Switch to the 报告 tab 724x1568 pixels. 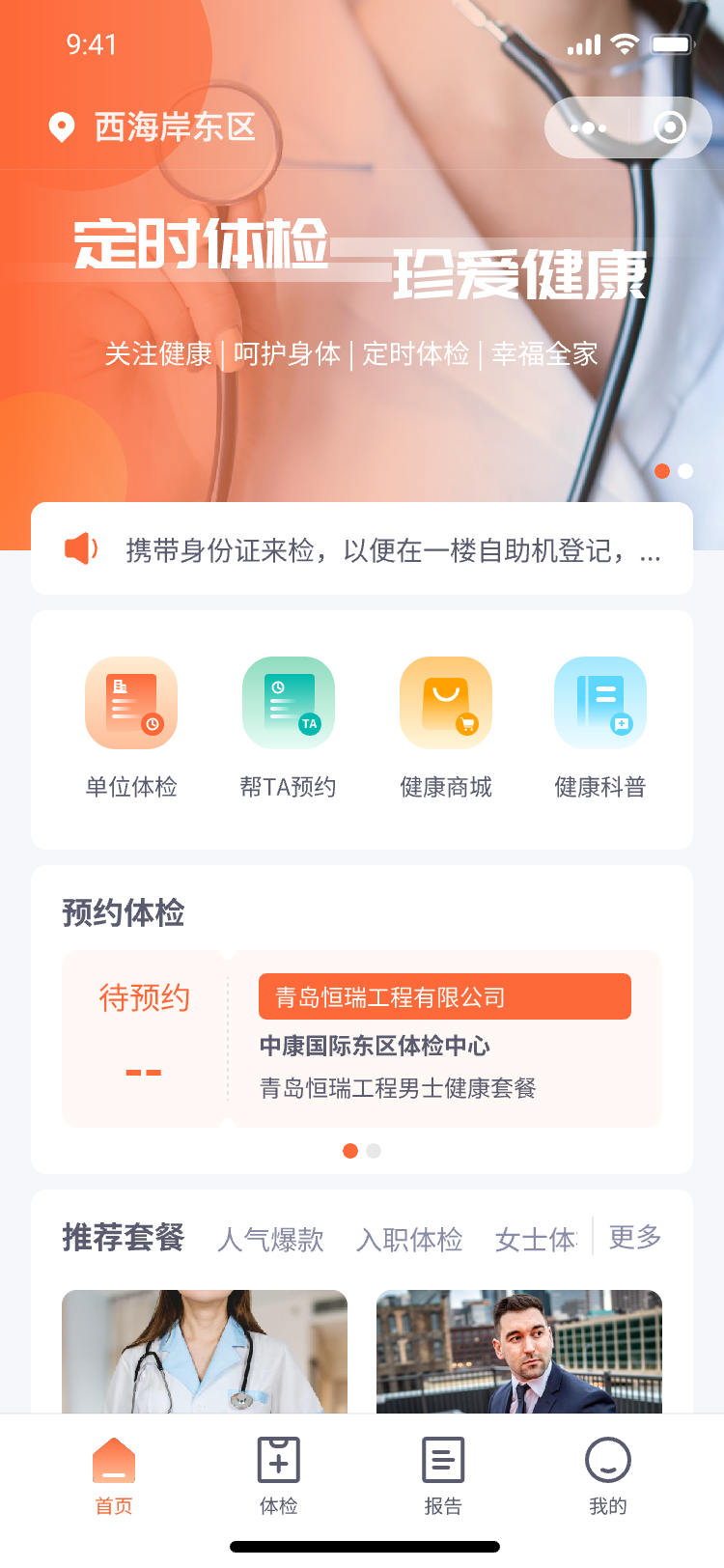point(443,1475)
